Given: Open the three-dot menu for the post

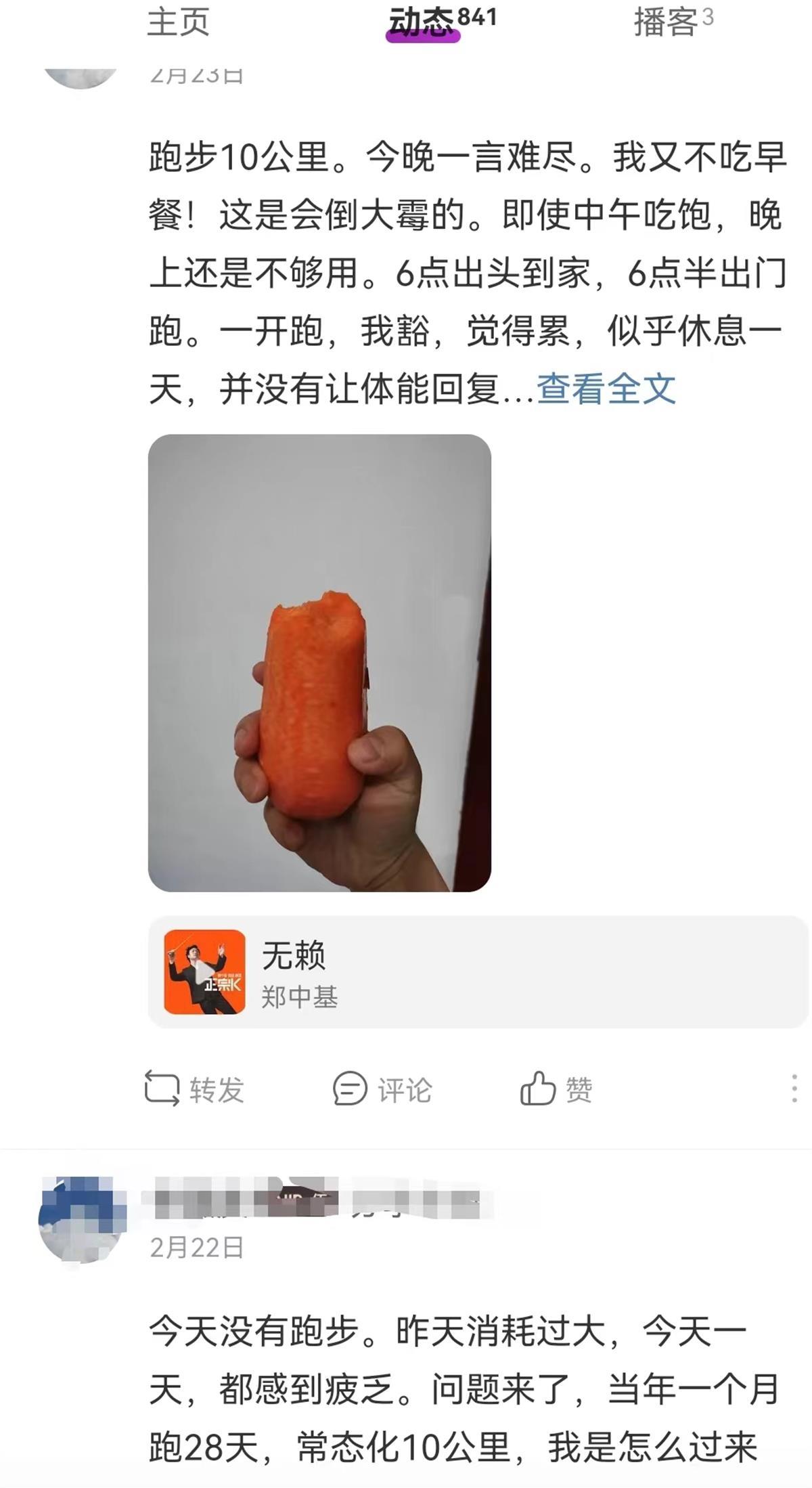Looking at the screenshot, I should pyautogui.click(x=794, y=1089).
